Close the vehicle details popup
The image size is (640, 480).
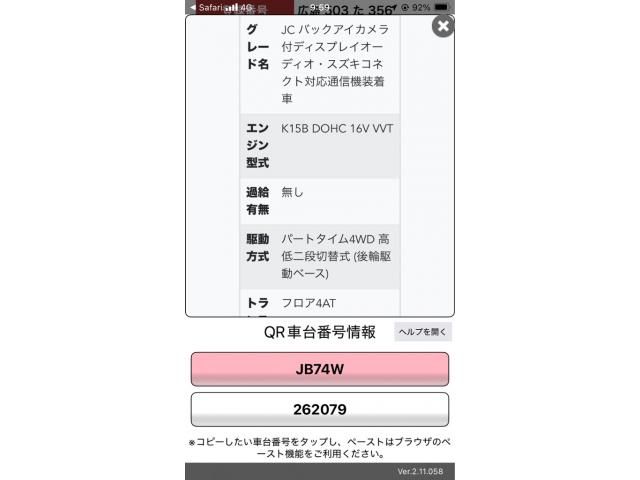tap(442, 26)
